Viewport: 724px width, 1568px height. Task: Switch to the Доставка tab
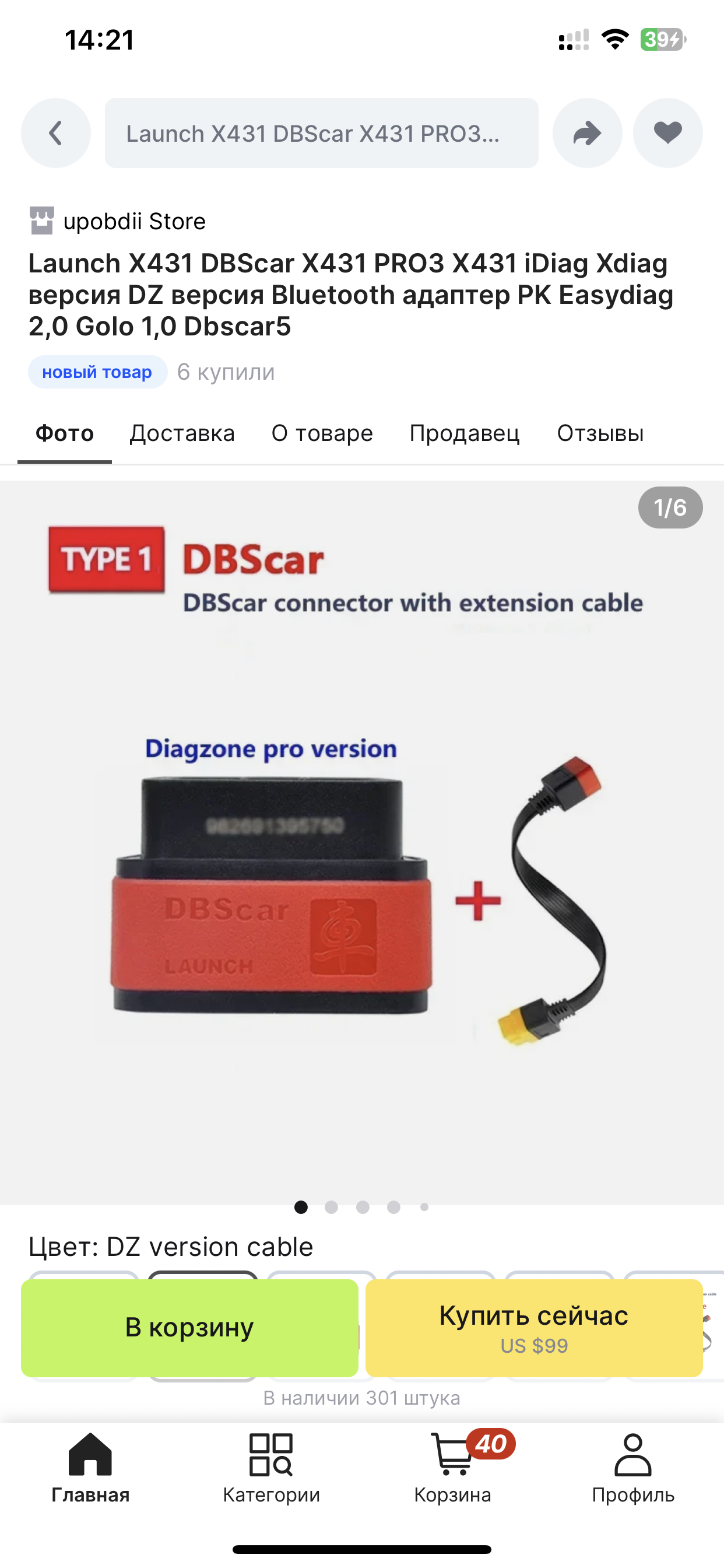[x=182, y=433]
